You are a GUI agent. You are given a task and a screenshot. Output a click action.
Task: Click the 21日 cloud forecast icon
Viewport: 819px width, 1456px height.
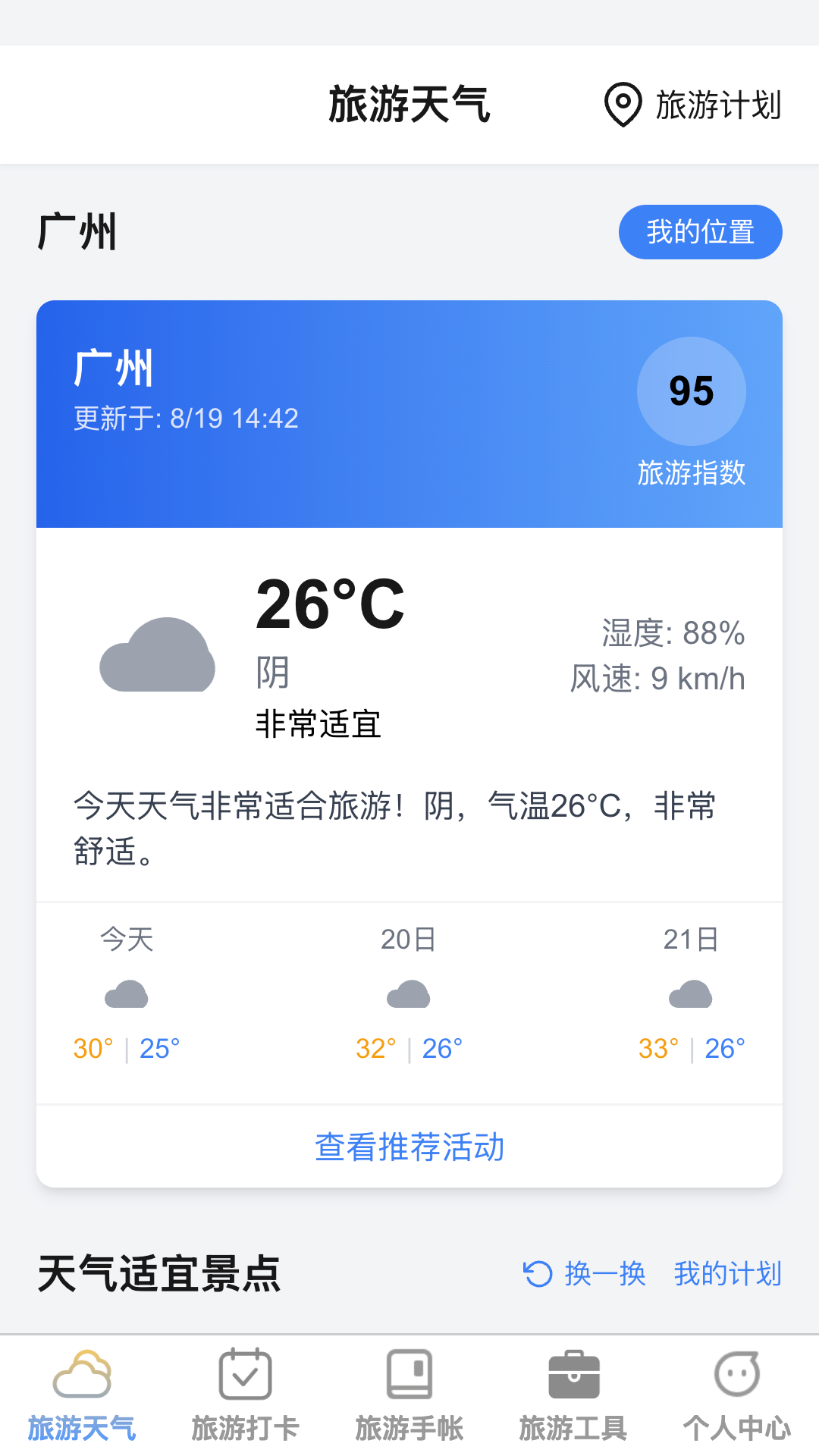coord(691,993)
